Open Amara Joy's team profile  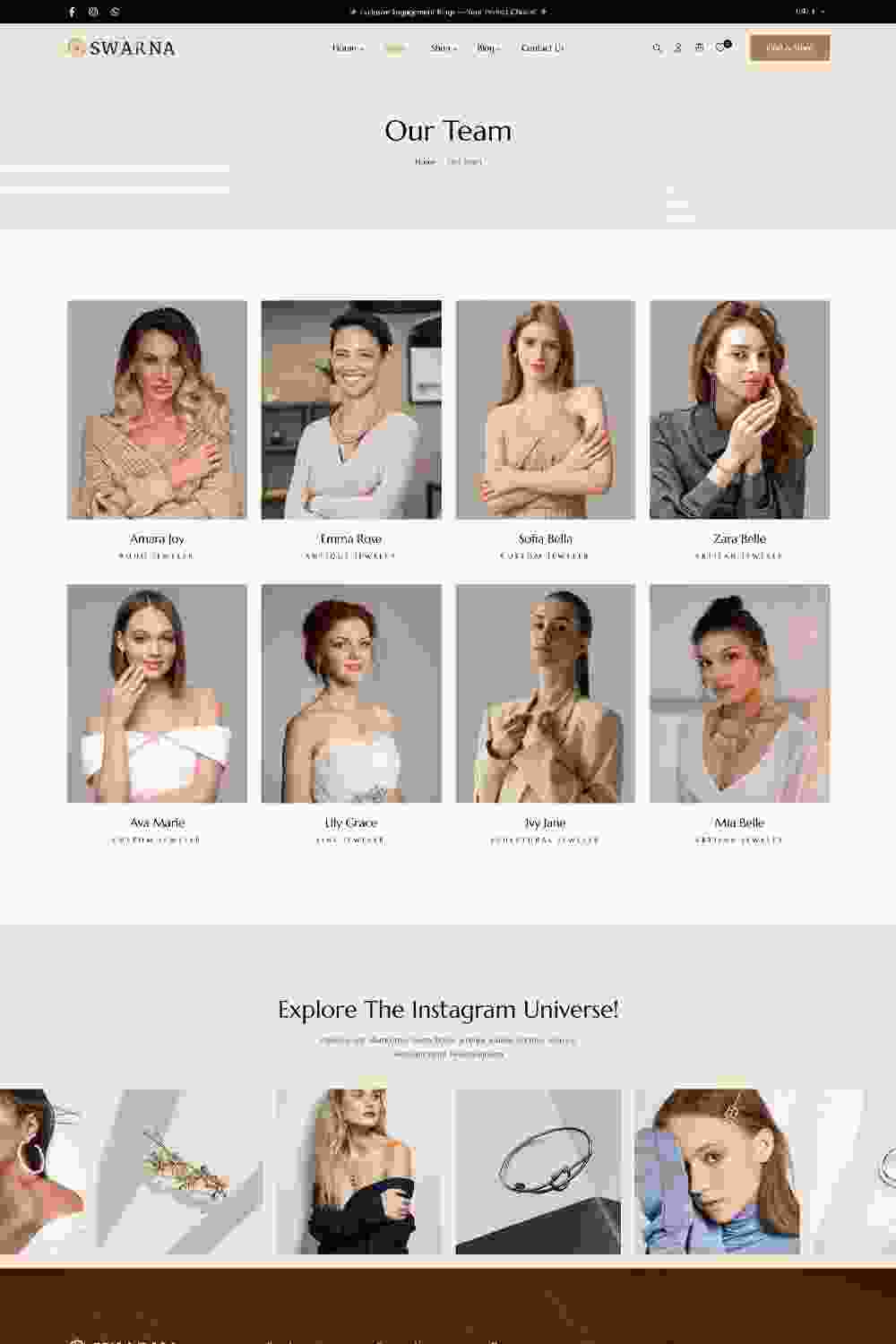(x=157, y=409)
